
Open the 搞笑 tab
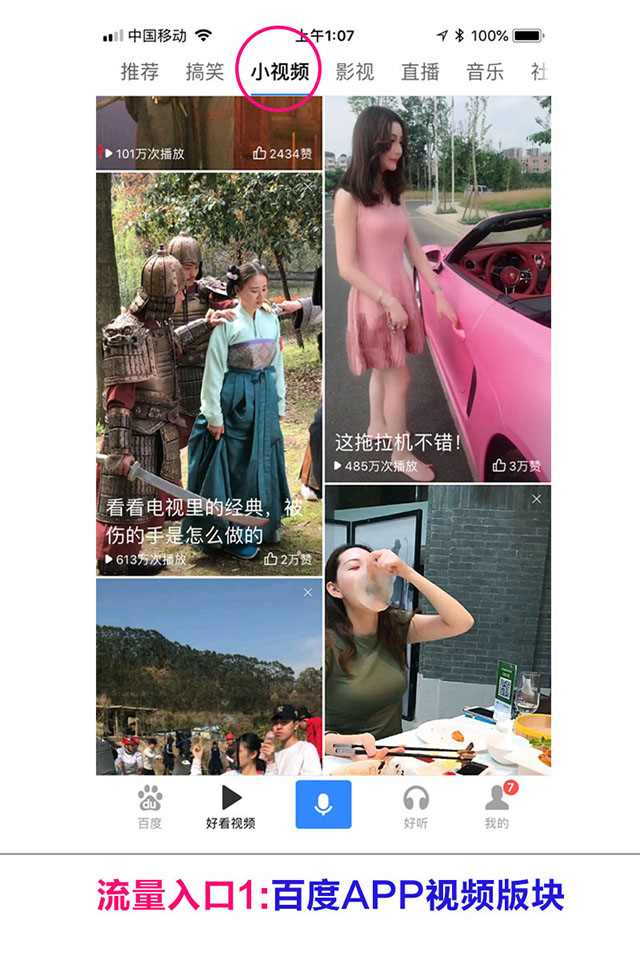point(205,72)
